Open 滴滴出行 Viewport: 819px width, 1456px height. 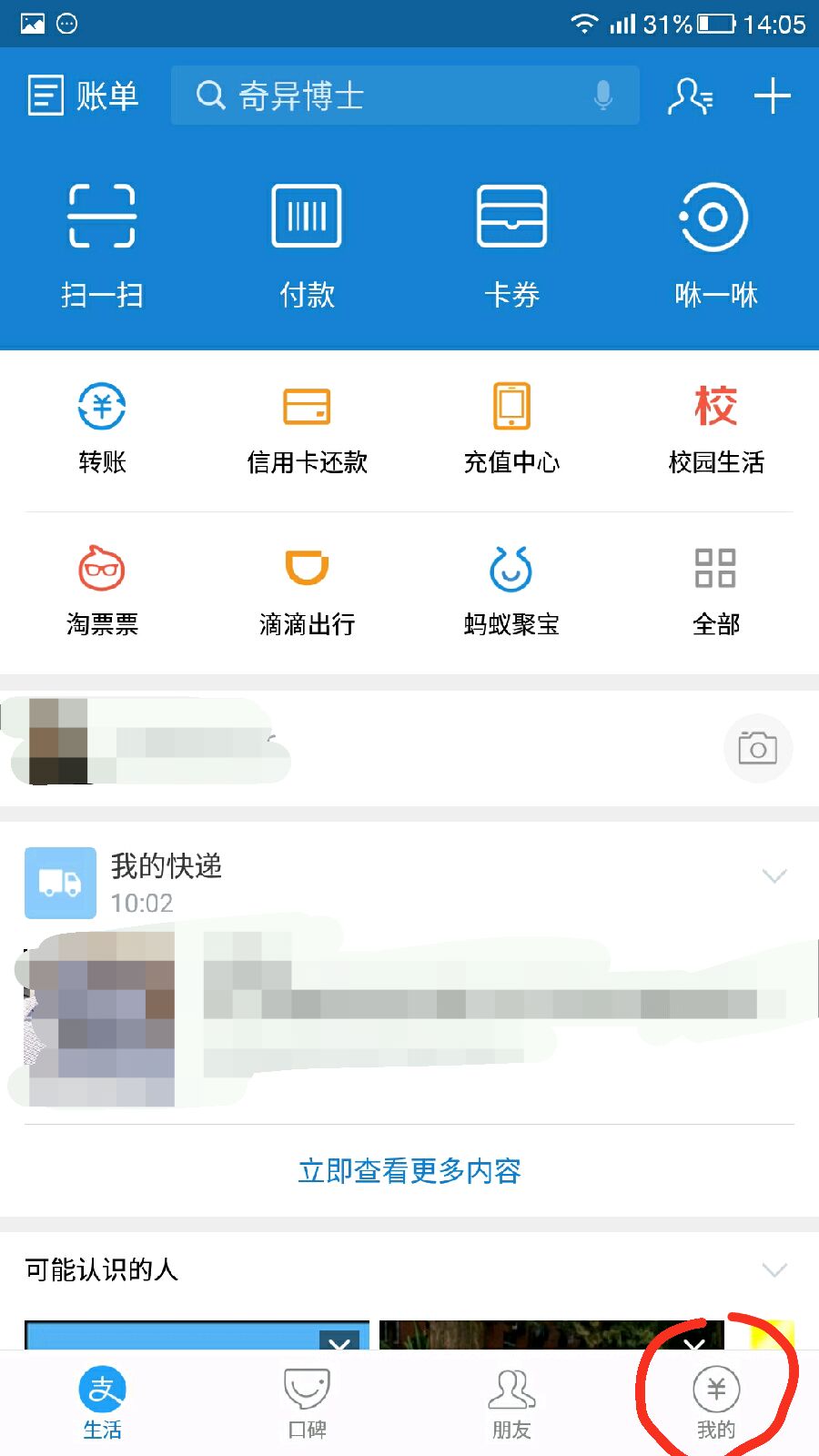(x=307, y=591)
